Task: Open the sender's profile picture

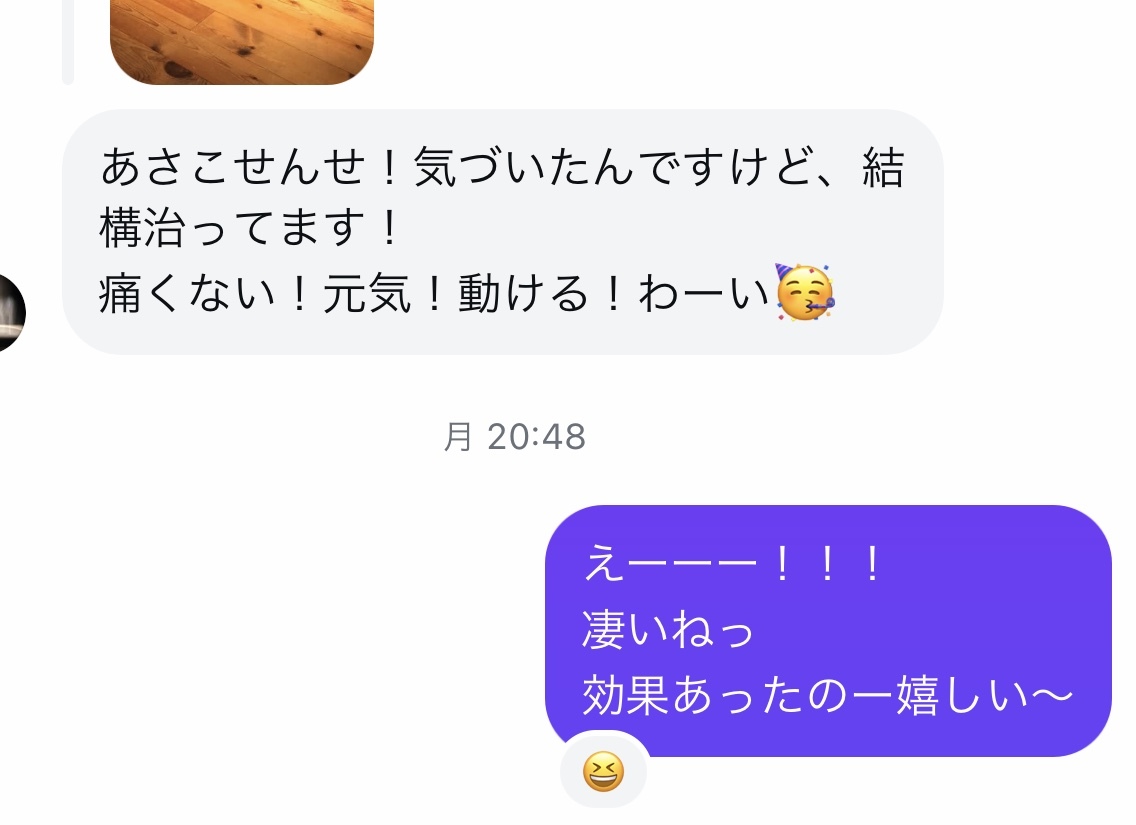Action: 10,311
